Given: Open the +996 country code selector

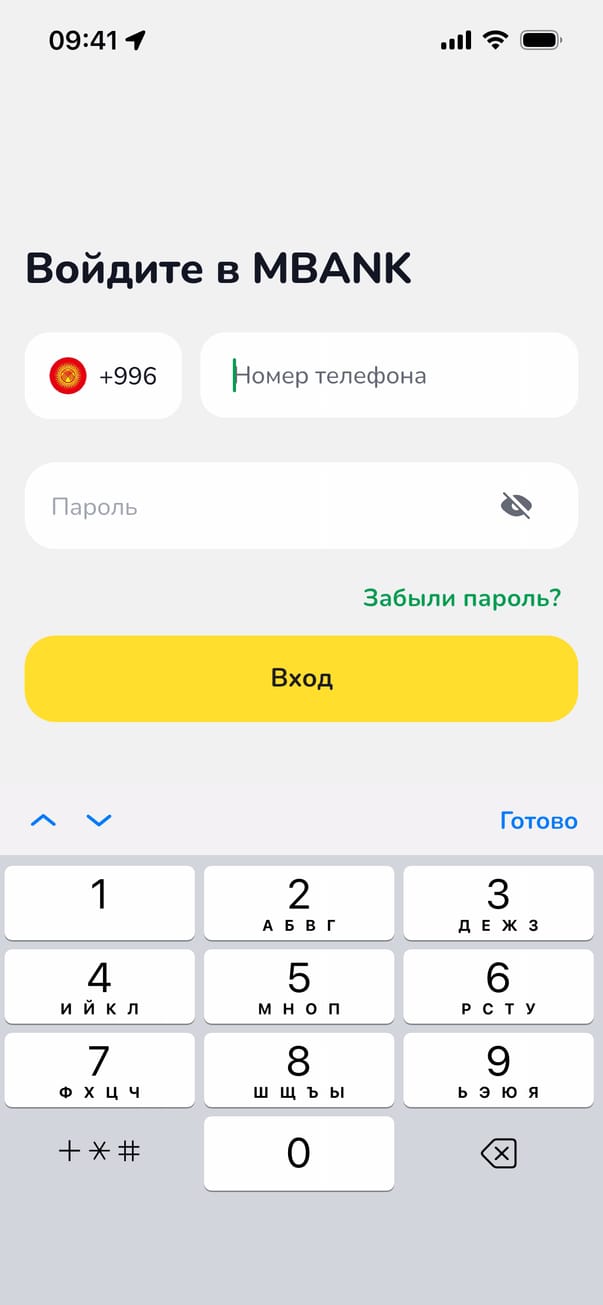Looking at the screenshot, I should click(103, 376).
